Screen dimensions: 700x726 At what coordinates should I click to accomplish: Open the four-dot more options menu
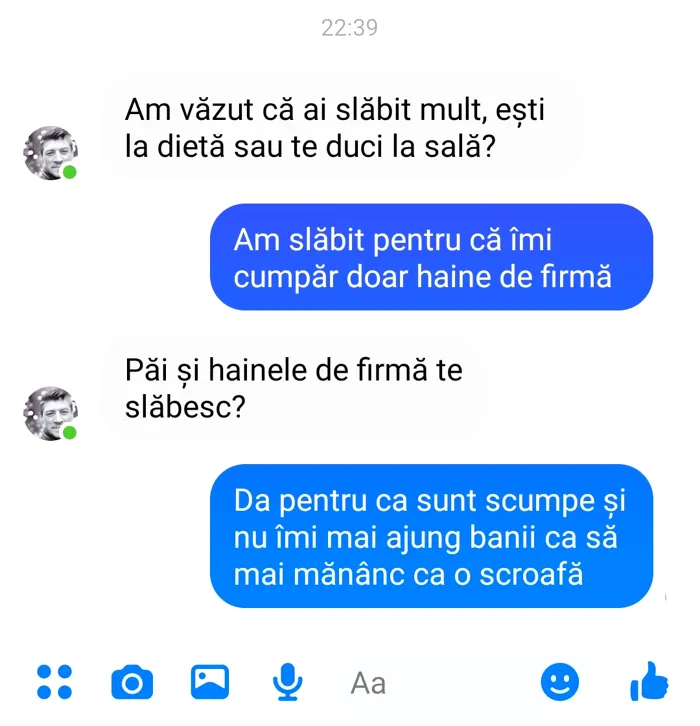pyautogui.click(x=54, y=682)
